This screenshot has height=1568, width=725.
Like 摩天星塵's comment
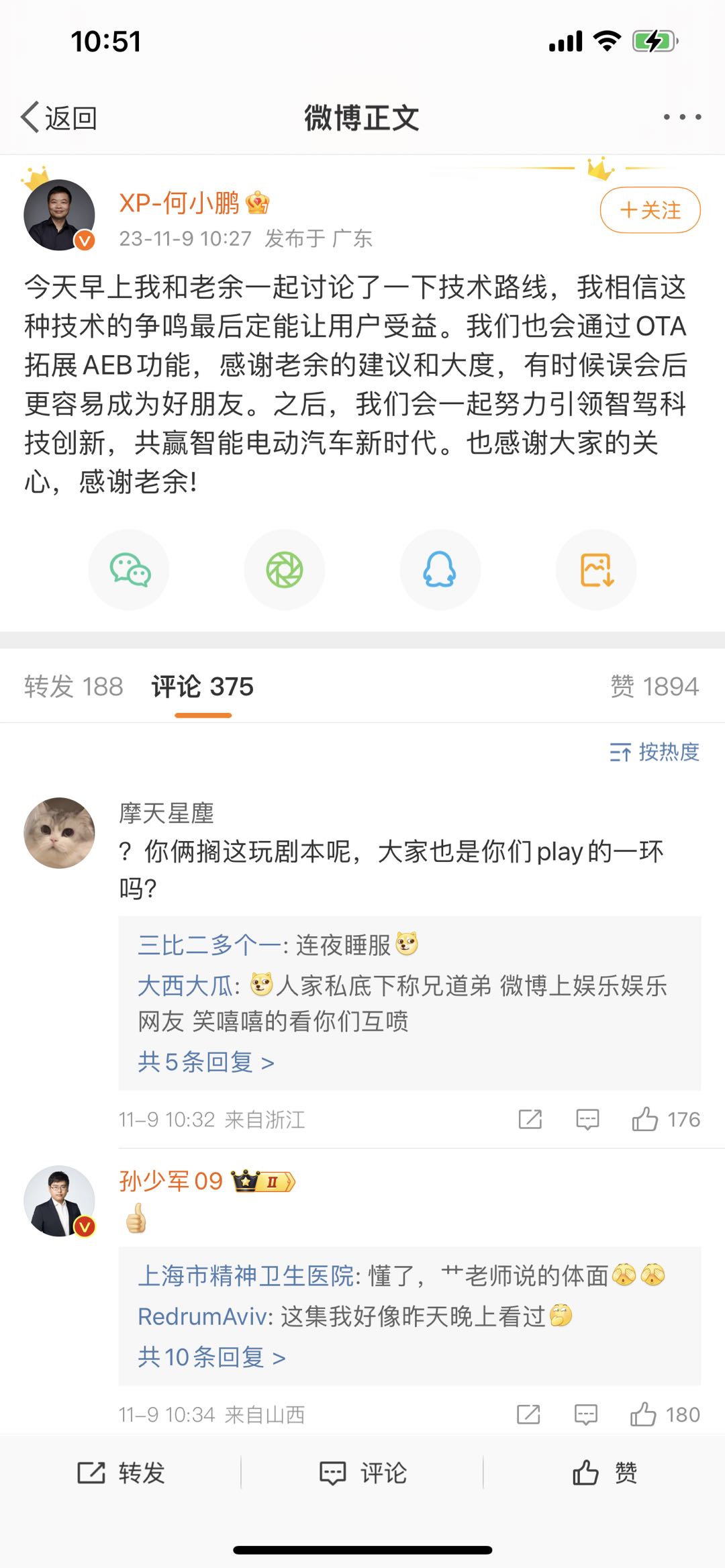tap(645, 1119)
